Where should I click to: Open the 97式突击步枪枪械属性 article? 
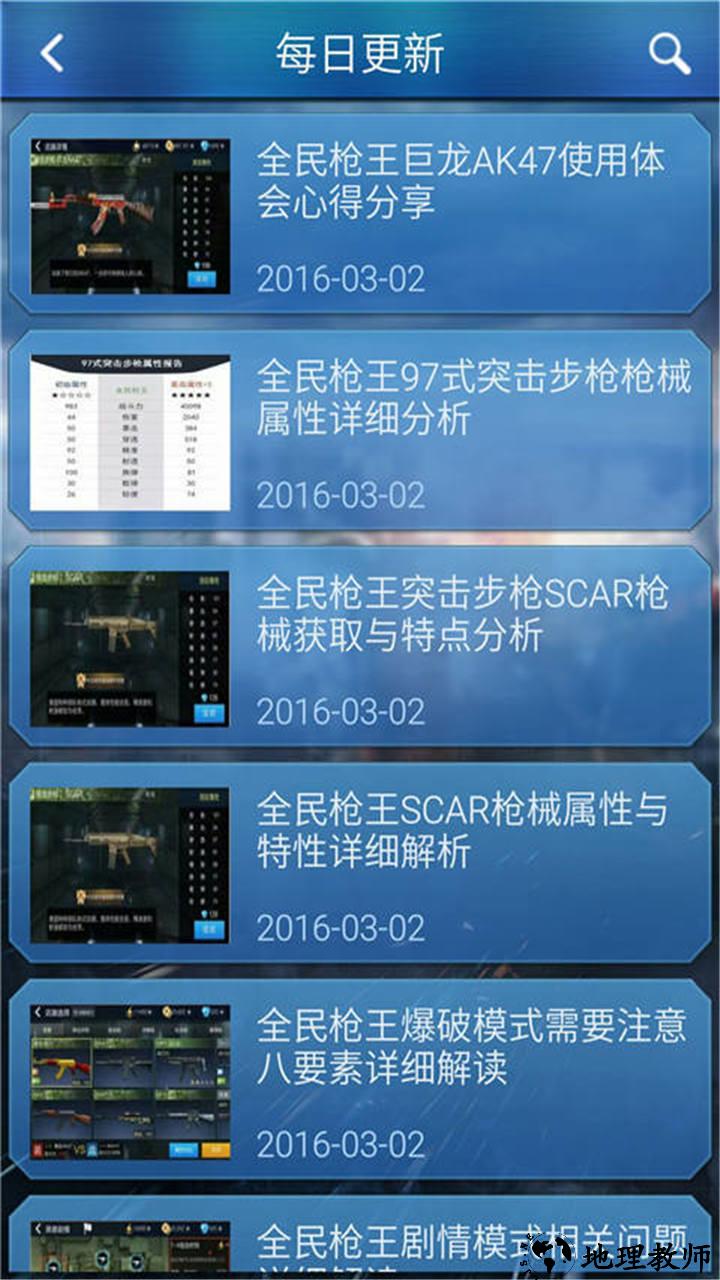tap(472, 398)
